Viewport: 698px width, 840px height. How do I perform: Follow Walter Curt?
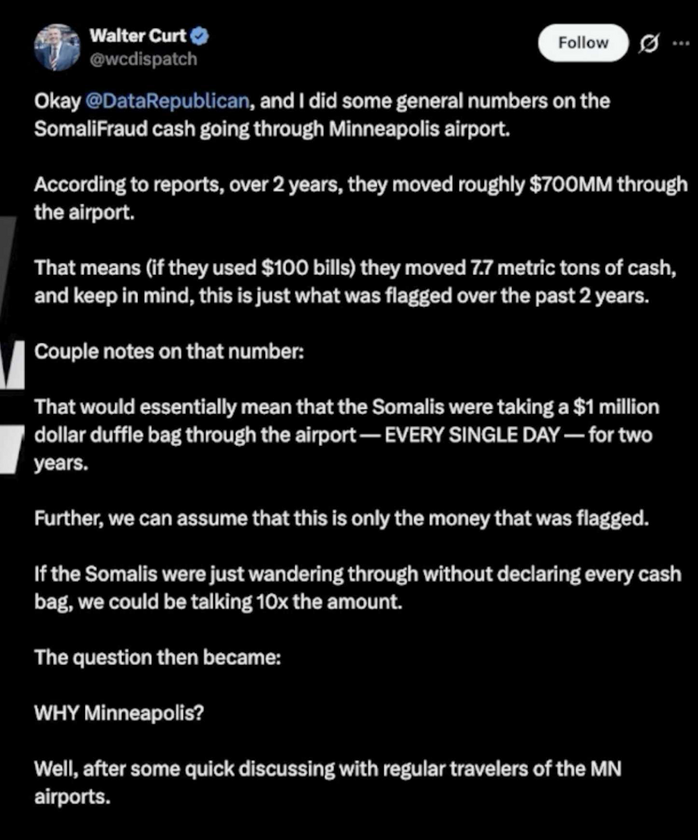pos(582,43)
